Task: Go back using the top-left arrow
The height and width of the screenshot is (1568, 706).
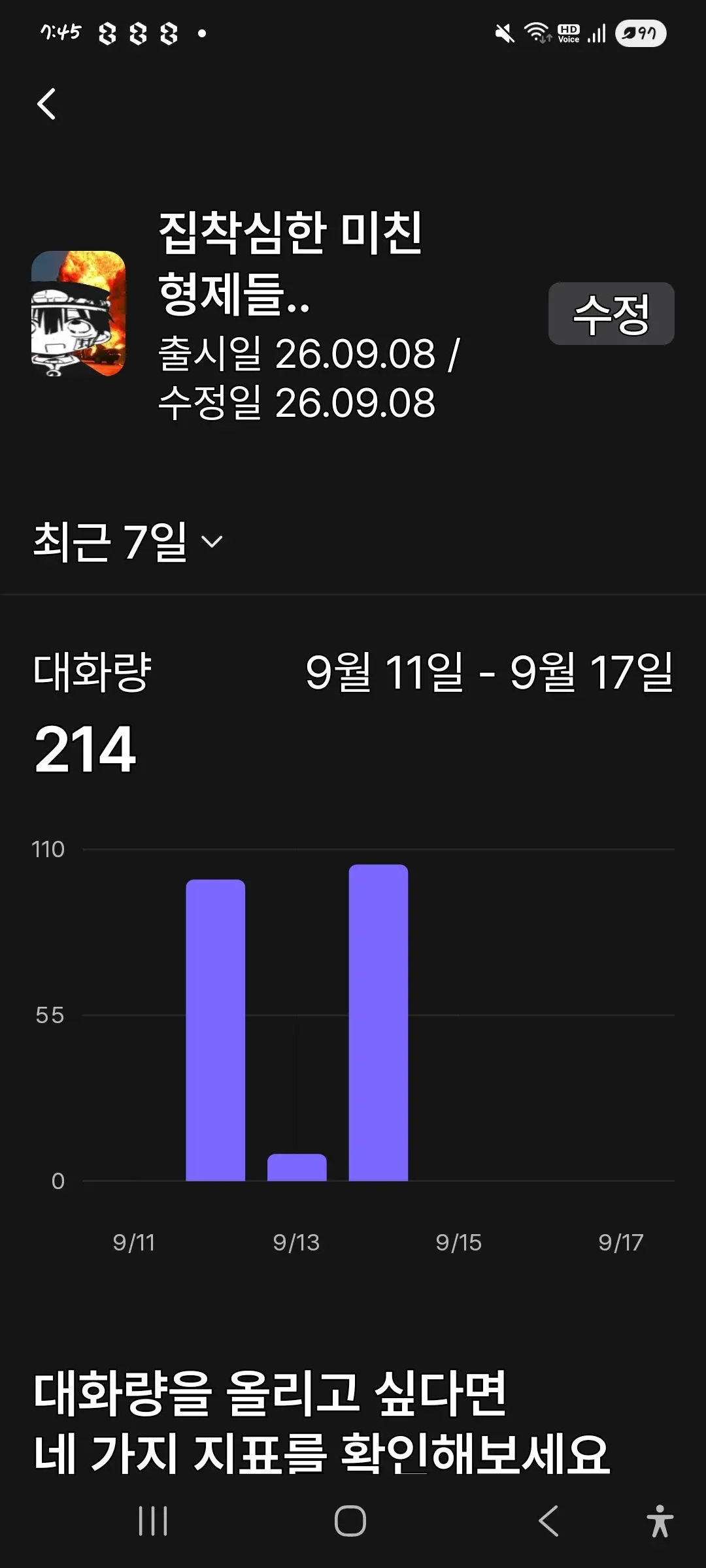Action: [x=46, y=104]
